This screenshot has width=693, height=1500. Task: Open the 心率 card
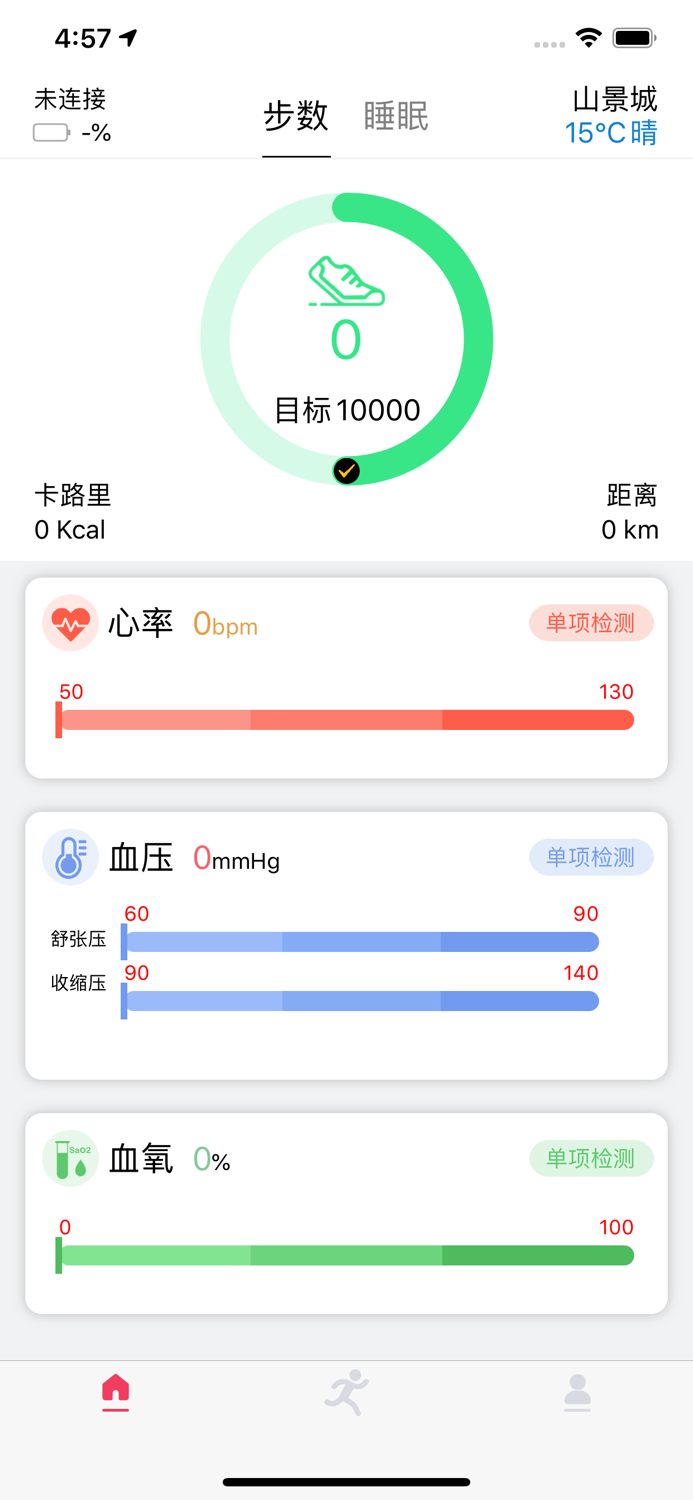(x=346, y=678)
